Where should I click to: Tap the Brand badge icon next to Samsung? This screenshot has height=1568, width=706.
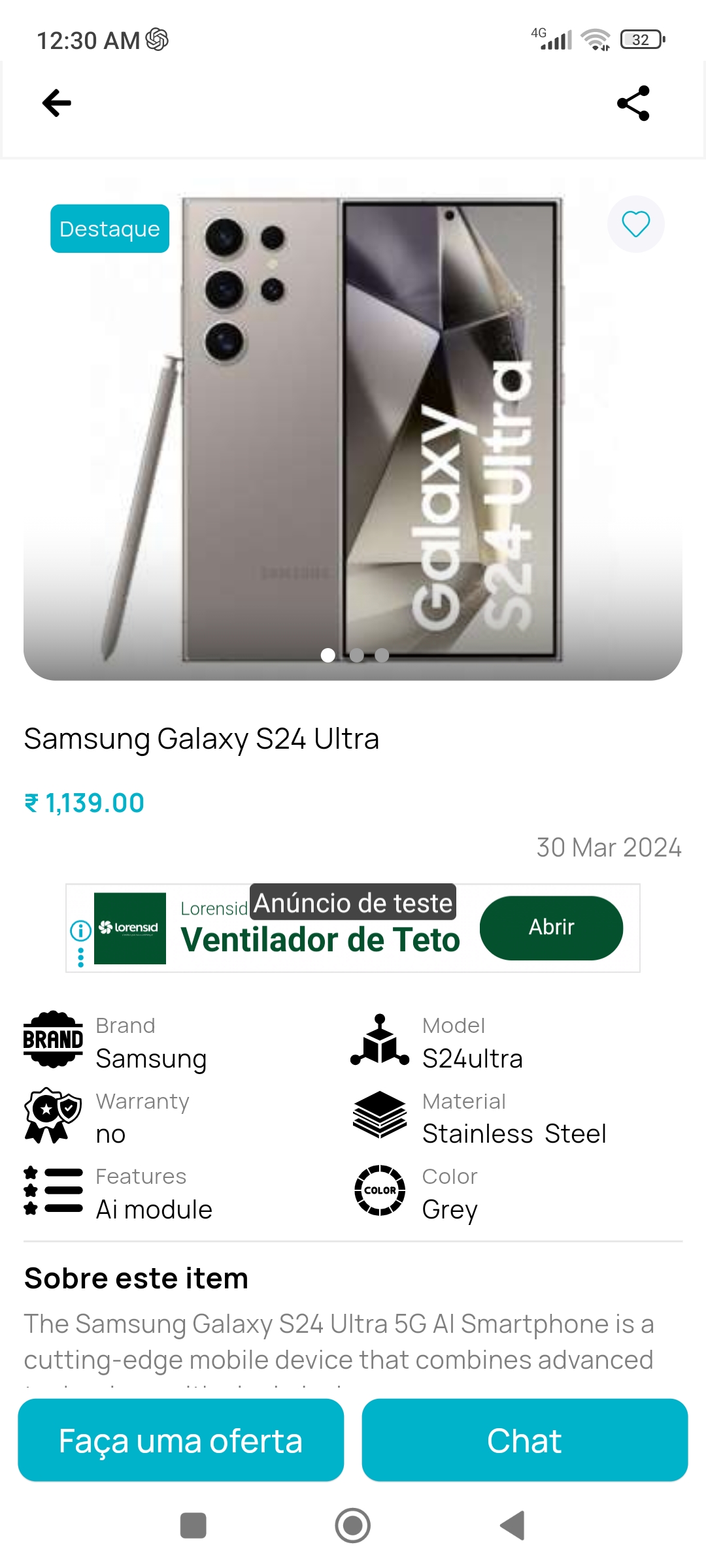point(52,1038)
